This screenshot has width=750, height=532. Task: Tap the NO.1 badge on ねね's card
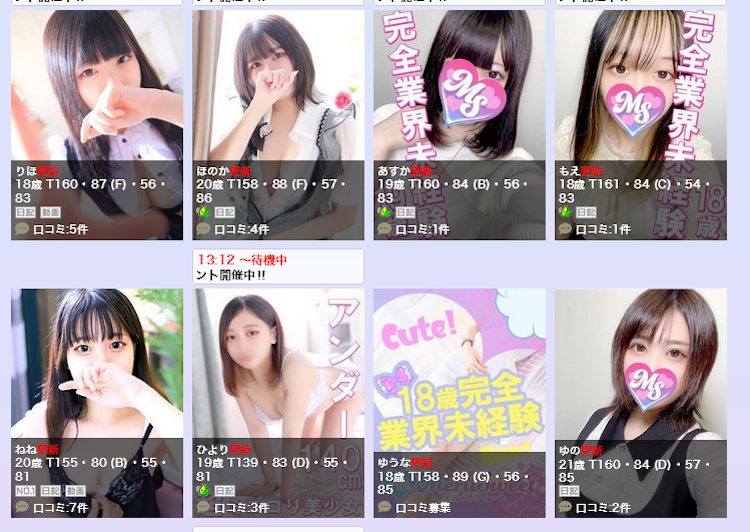25,491
